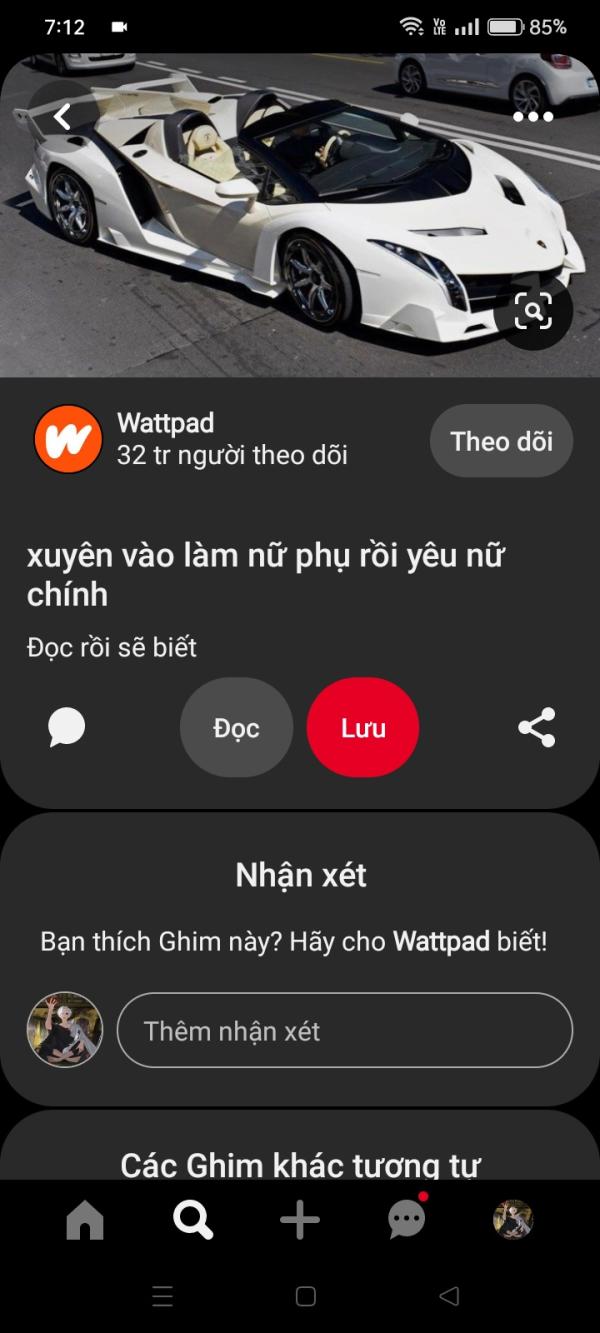Go to the Home tab
This screenshot has height=1333, width=600.
[x=85, y=1220]
